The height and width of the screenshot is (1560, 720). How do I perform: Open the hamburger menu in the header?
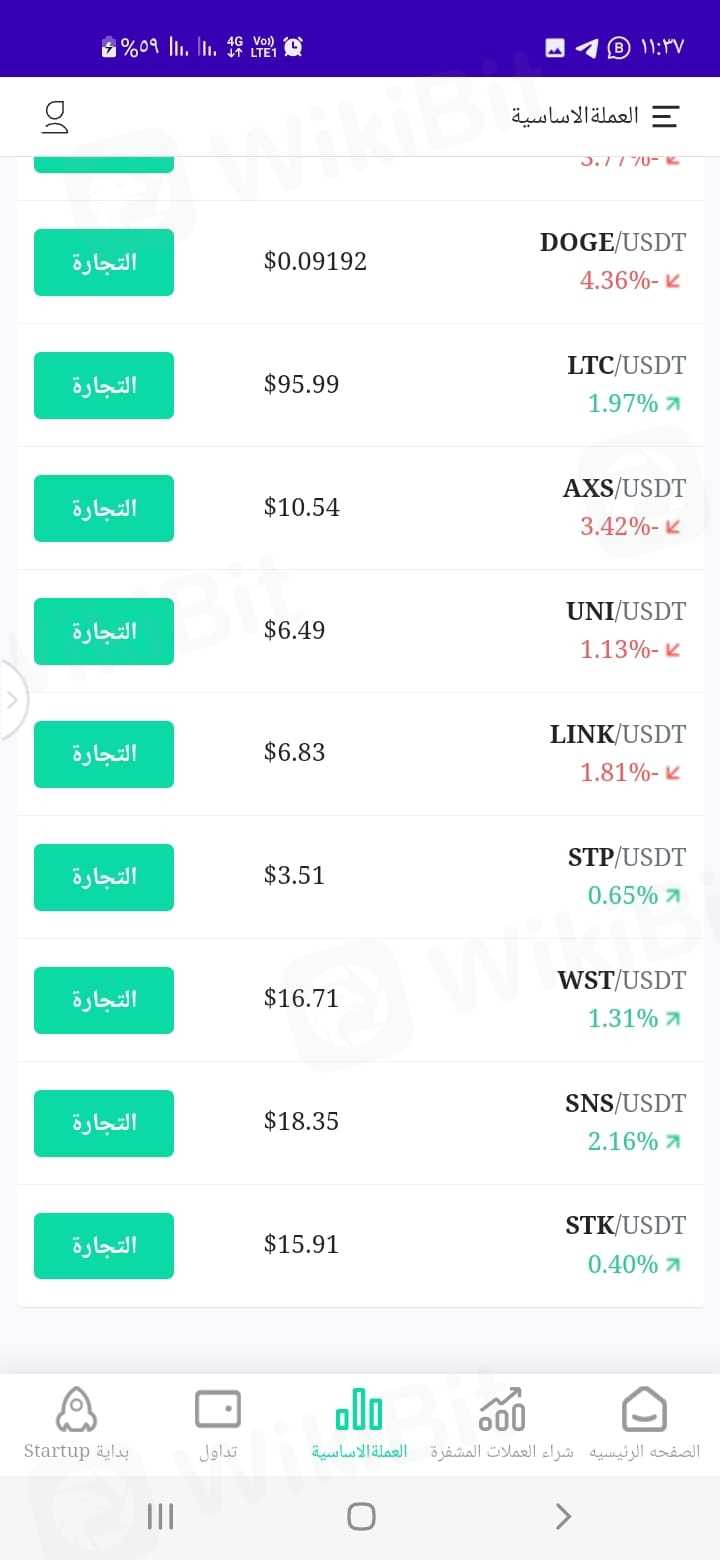665,116
